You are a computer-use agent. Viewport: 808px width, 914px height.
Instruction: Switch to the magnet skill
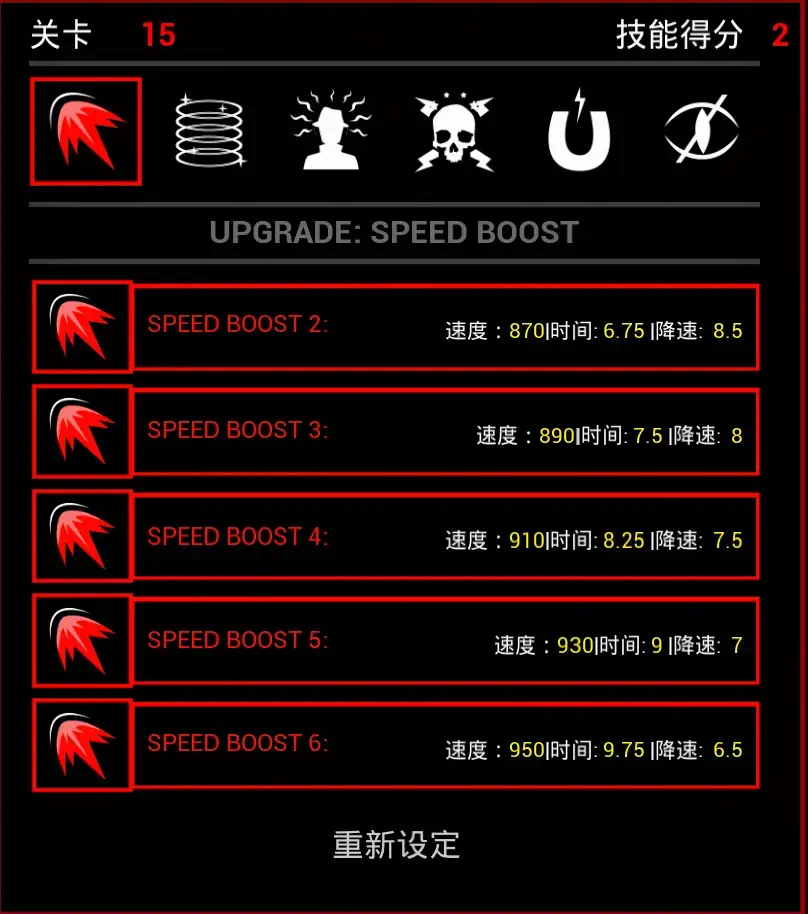(x=579, y=132)
